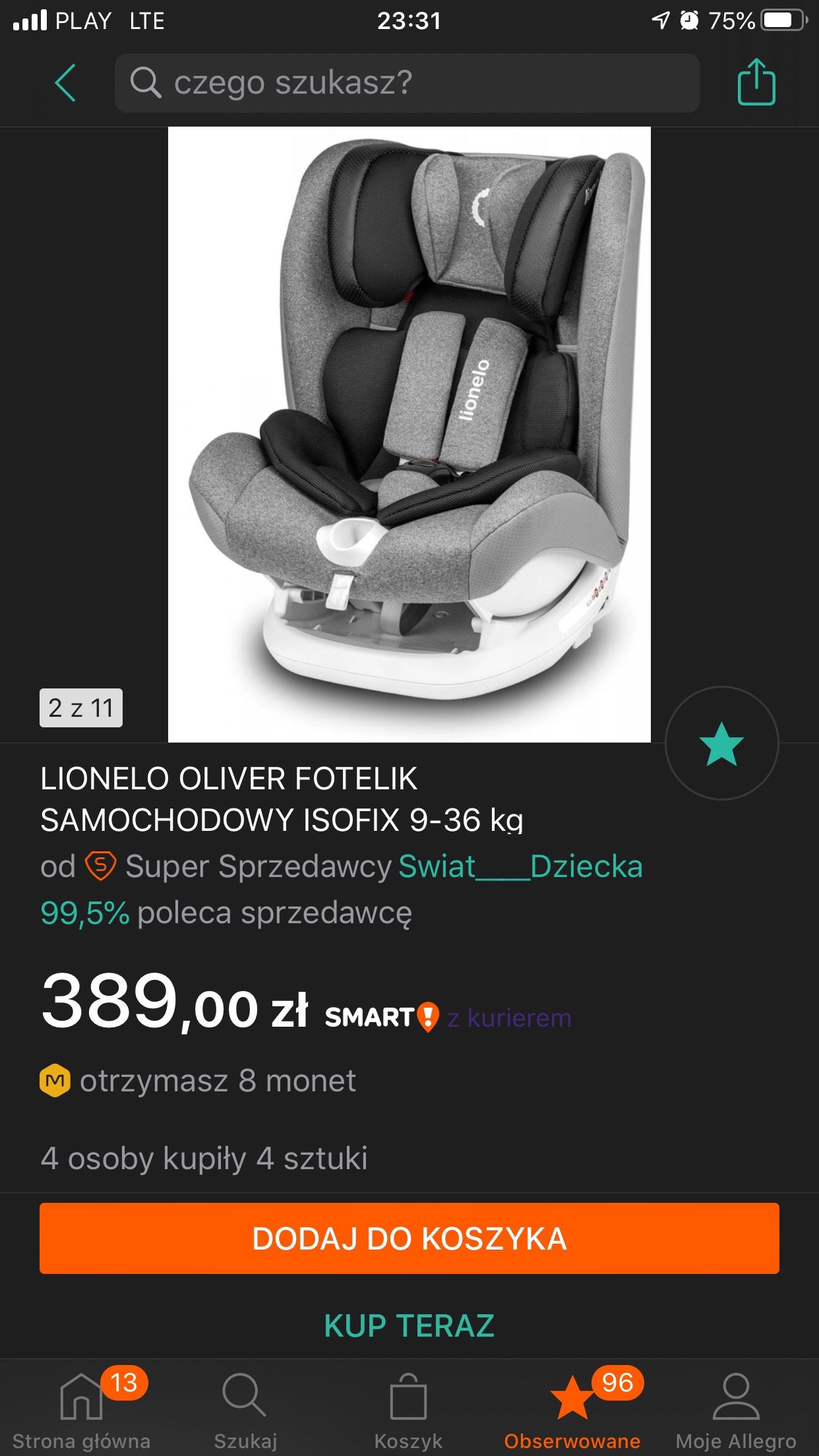819x1456 pixels.
Task: Open seller Swiat____Dziecka profile
Action: [520, 866]
